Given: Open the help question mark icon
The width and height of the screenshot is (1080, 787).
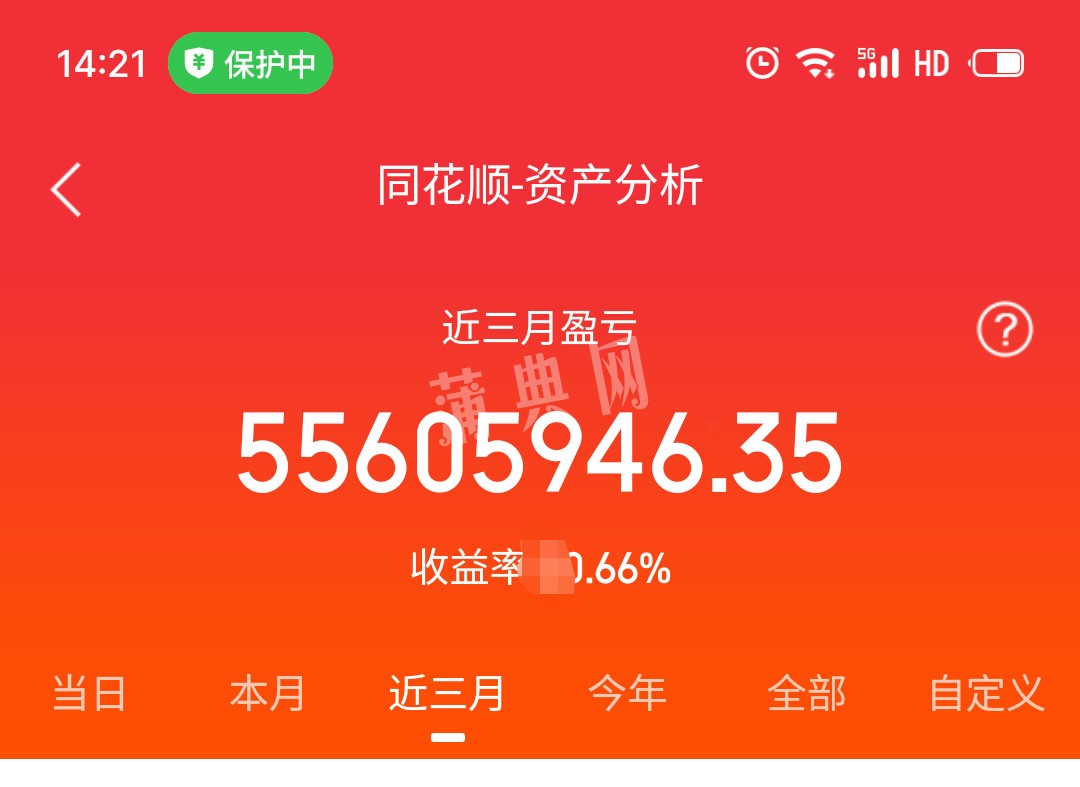Looking at the screenshot, I should [1004, 330].
